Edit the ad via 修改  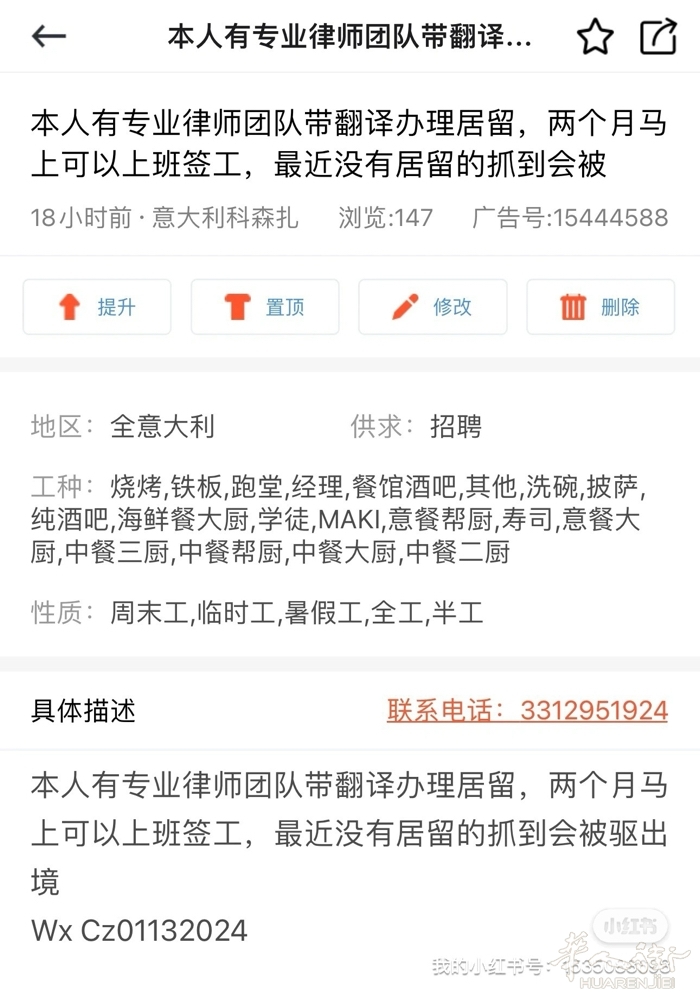point(433,307)
